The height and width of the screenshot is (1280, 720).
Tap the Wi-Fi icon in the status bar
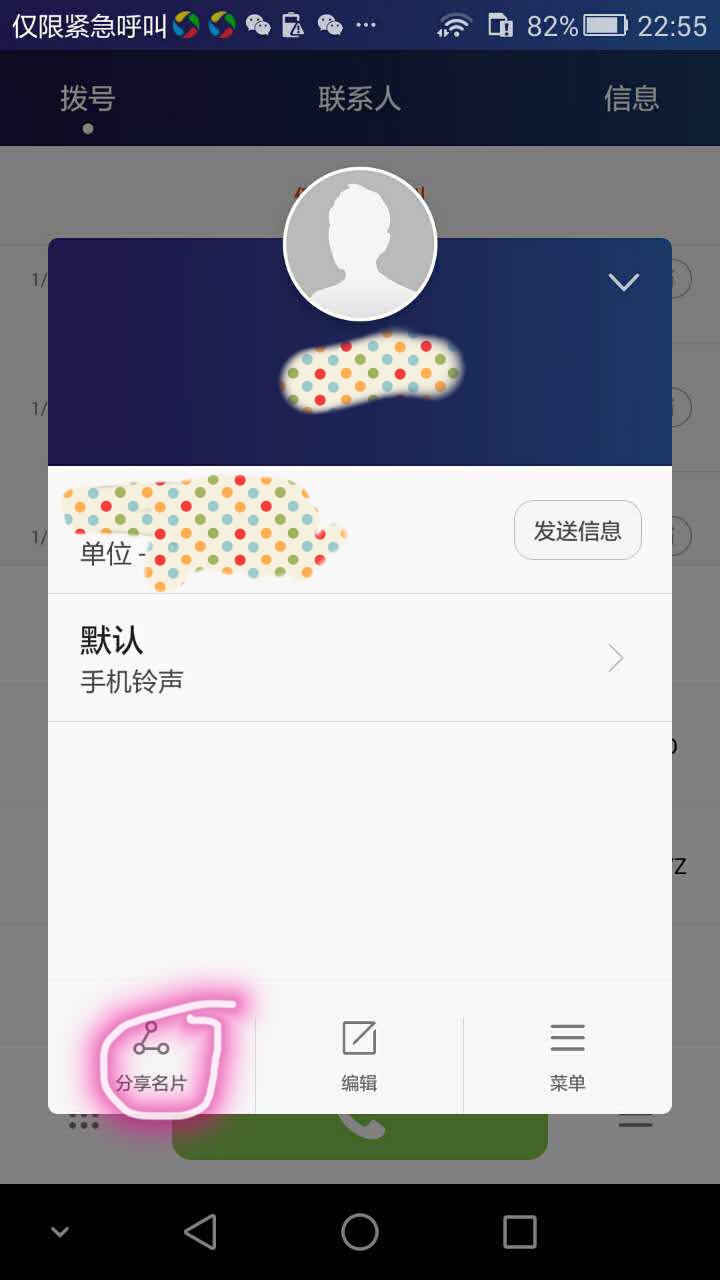[x=452, y=26]
